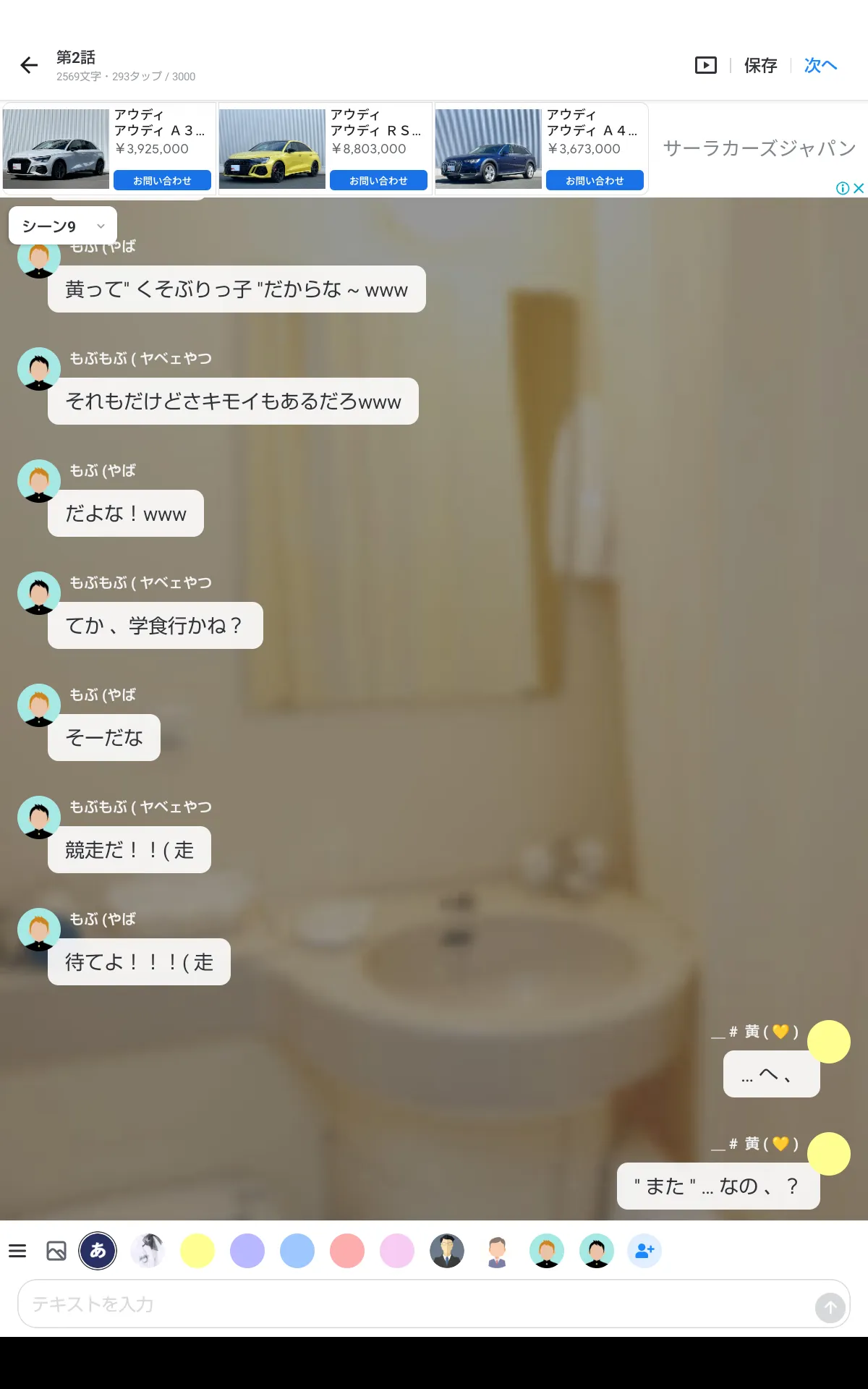The width and height of the screenshot is (868, 1389).
Task: Open the image picker icon
Action: pyautogui.click(x=56, y=1251)
